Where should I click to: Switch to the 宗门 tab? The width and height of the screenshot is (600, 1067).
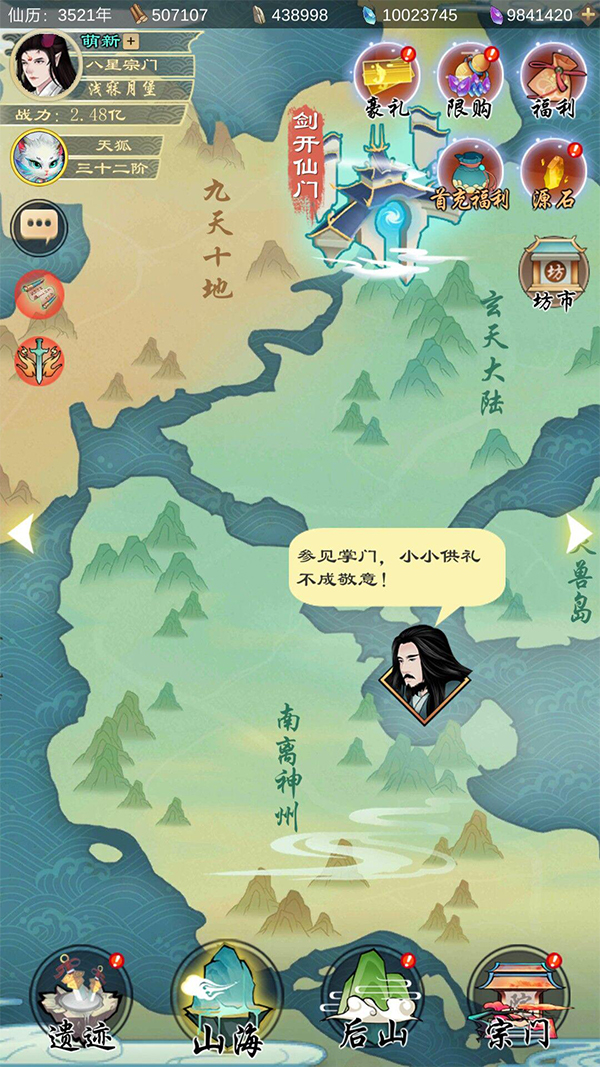tap(518, 1000)
